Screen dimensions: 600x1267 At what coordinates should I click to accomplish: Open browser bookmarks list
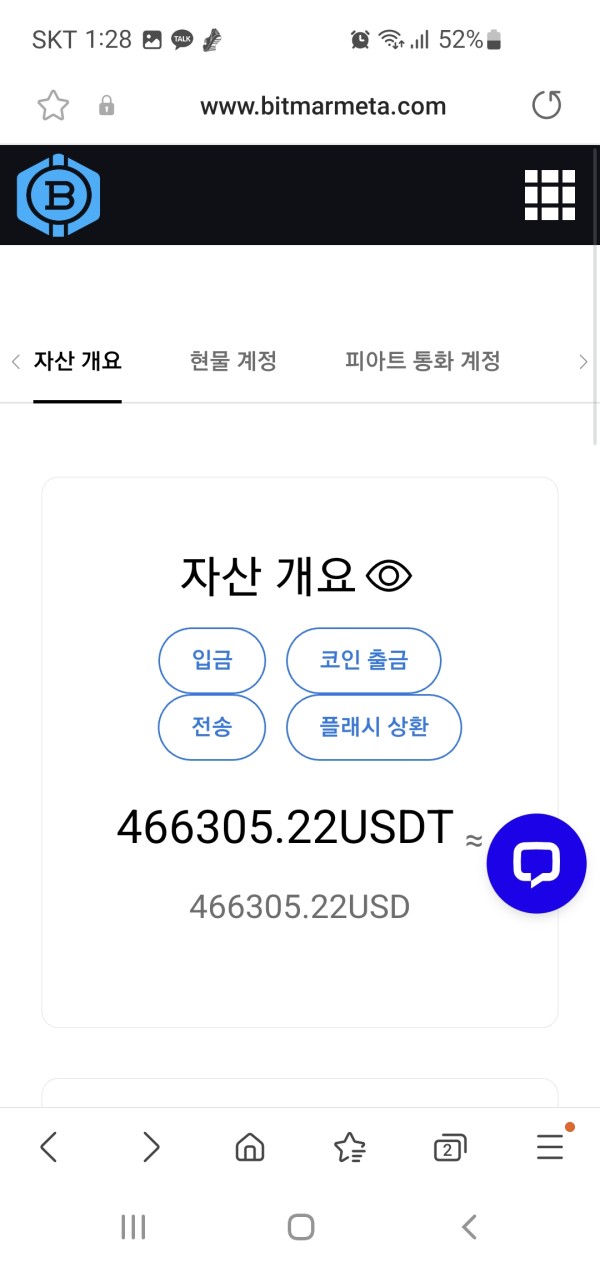point(349,1147)
